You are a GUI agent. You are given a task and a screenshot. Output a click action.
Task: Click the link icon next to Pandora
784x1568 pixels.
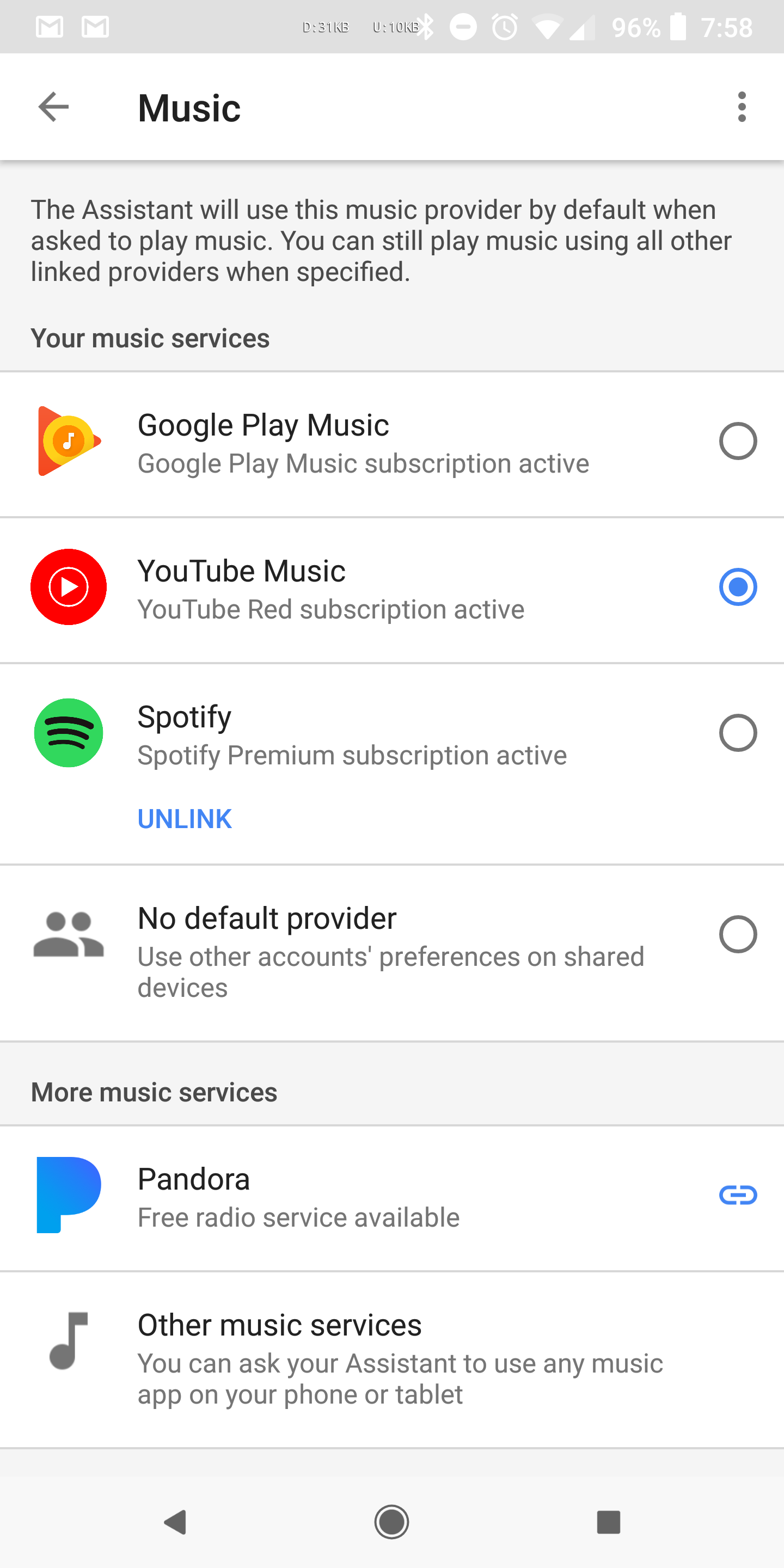[x=738, y=1195]
